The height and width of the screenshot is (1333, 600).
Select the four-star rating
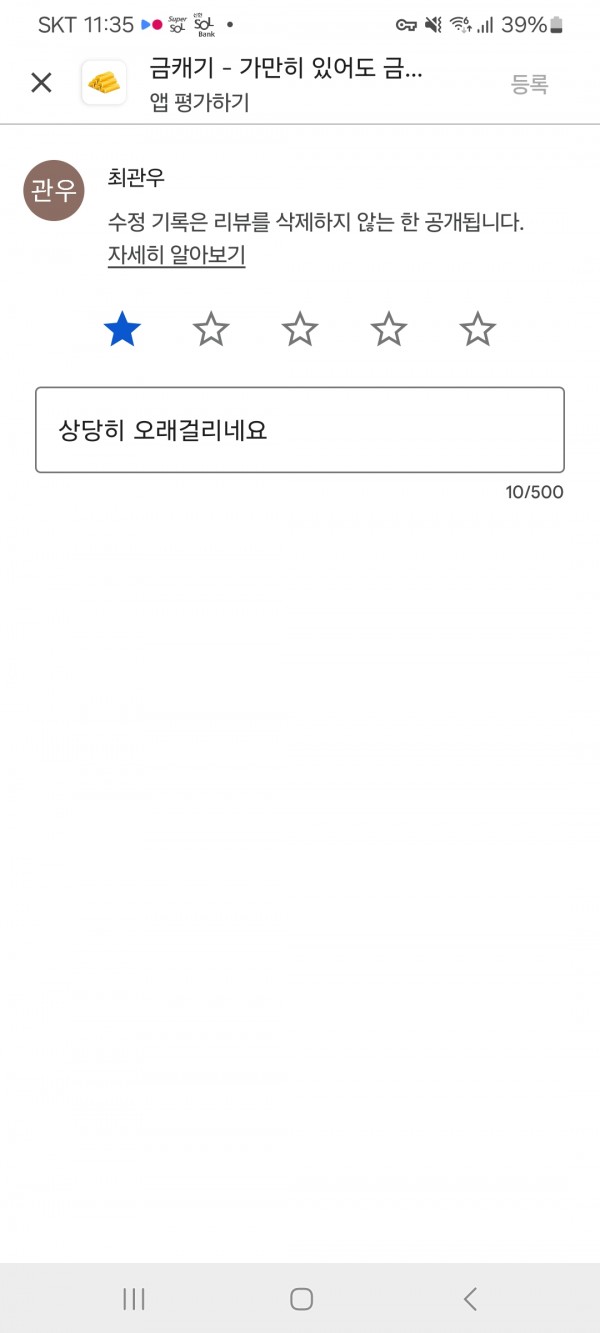[x=389, y=329]
